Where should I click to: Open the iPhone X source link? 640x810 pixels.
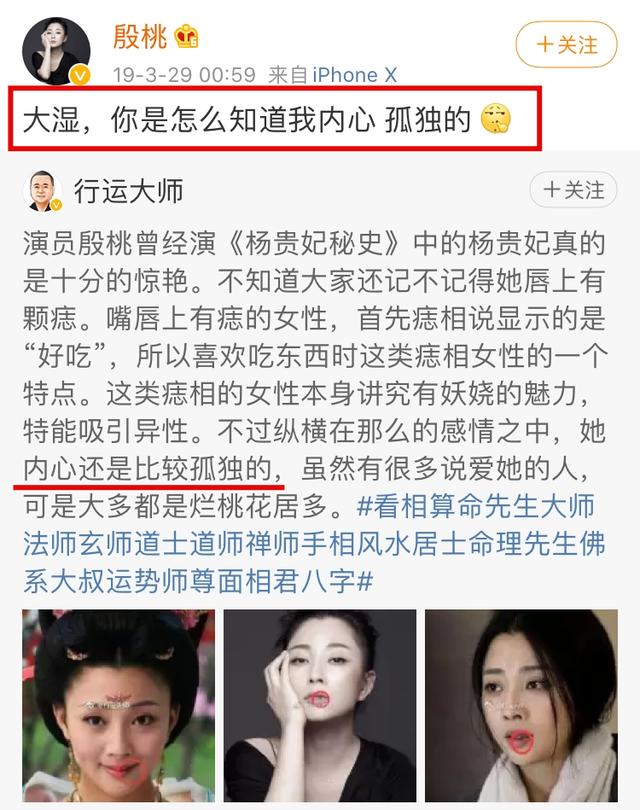point(356,73)
